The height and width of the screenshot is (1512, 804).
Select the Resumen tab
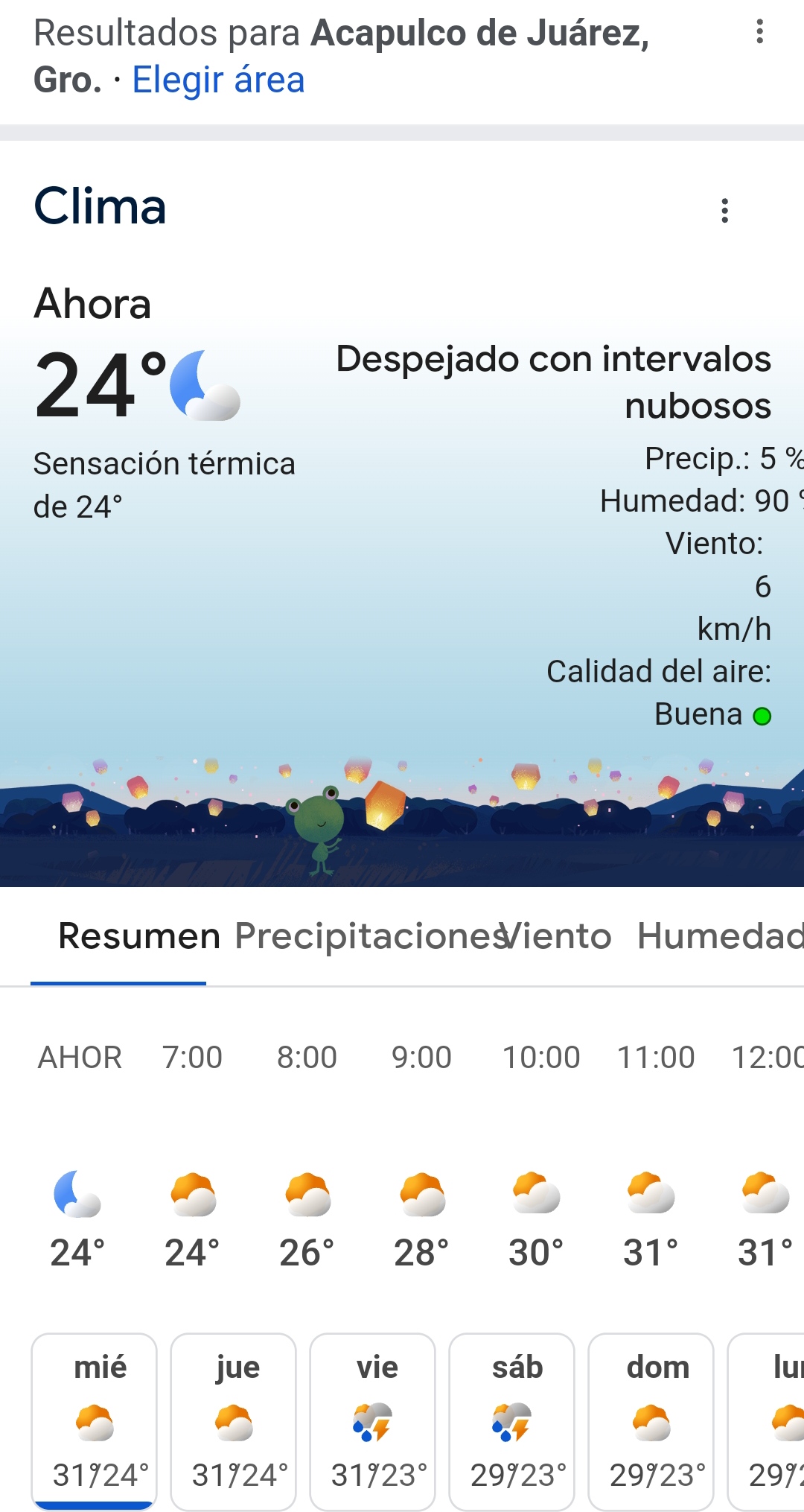pyautogui.click(x=138, y=936)
